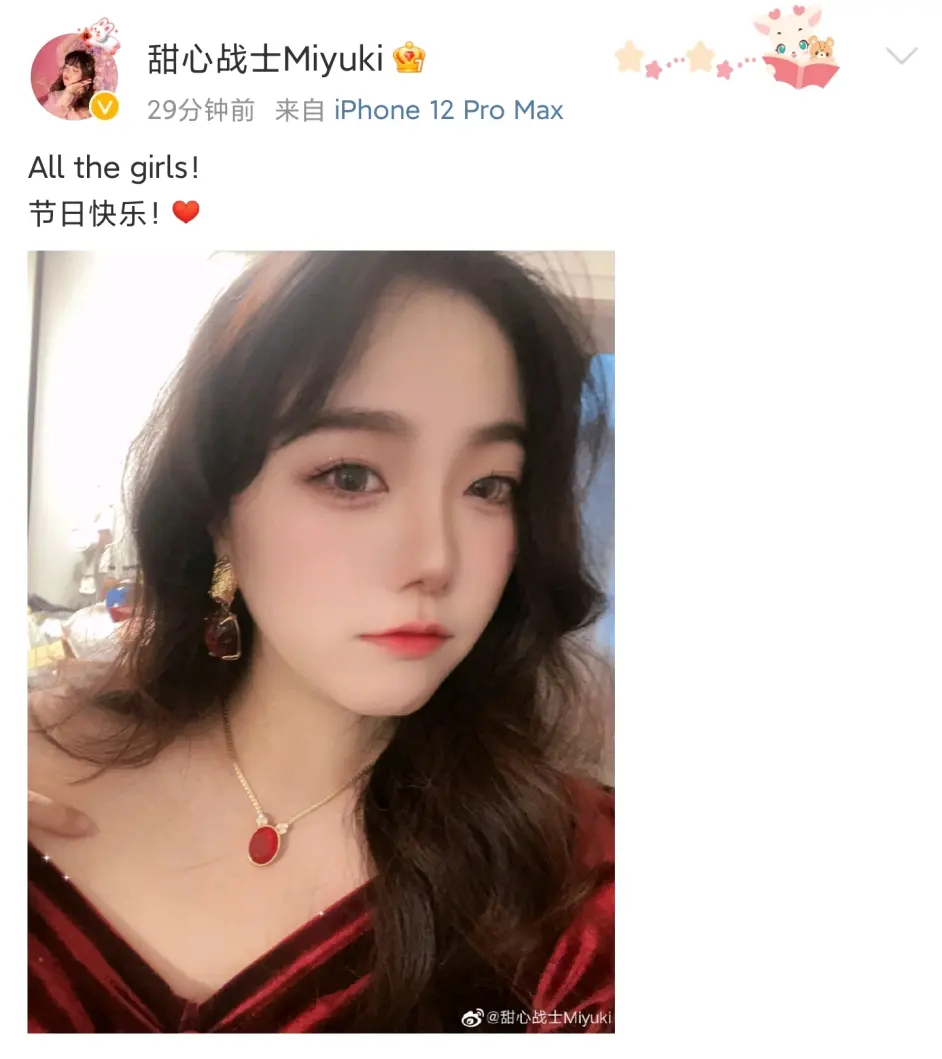Expand the post options chevron

click(901, 56)
